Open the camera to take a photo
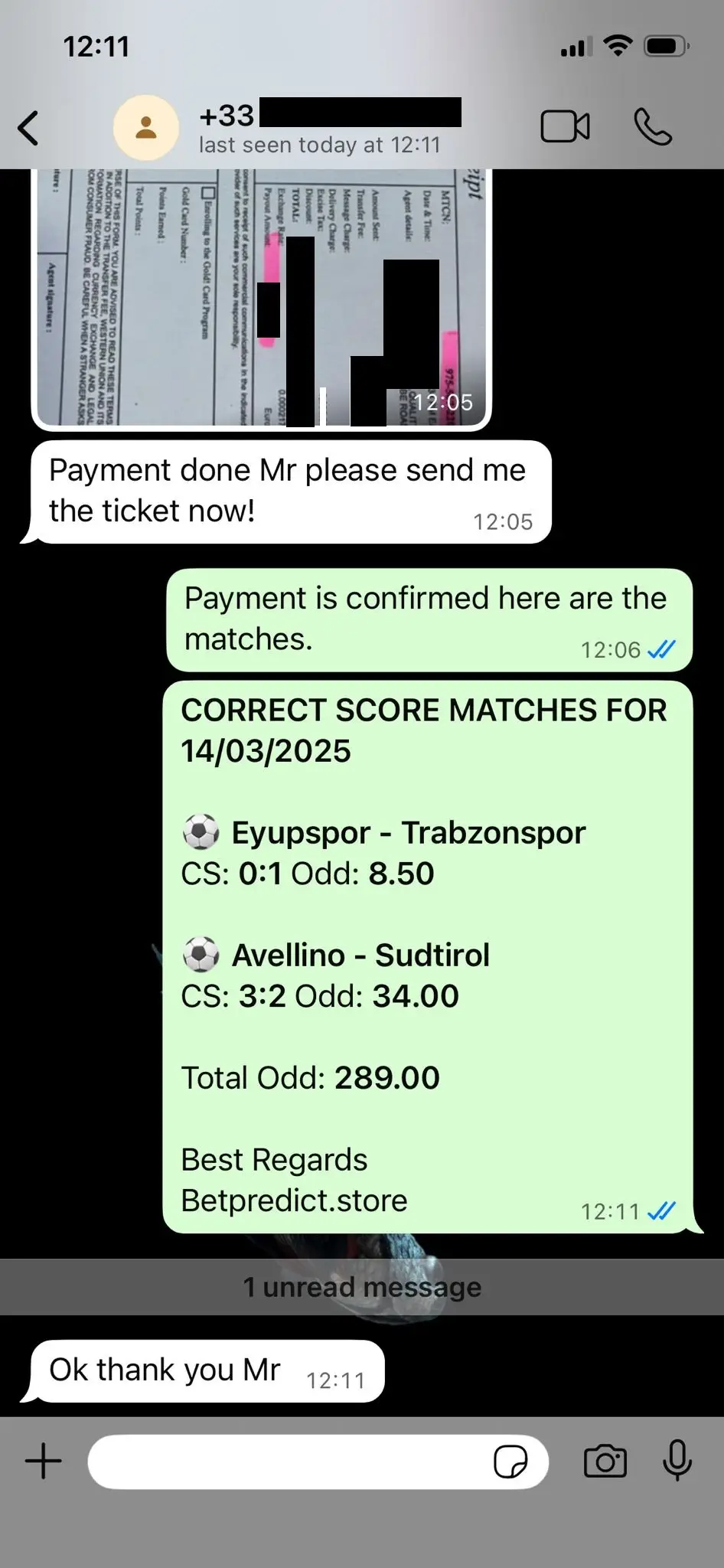724x1568 pixels. (605, 1462)
